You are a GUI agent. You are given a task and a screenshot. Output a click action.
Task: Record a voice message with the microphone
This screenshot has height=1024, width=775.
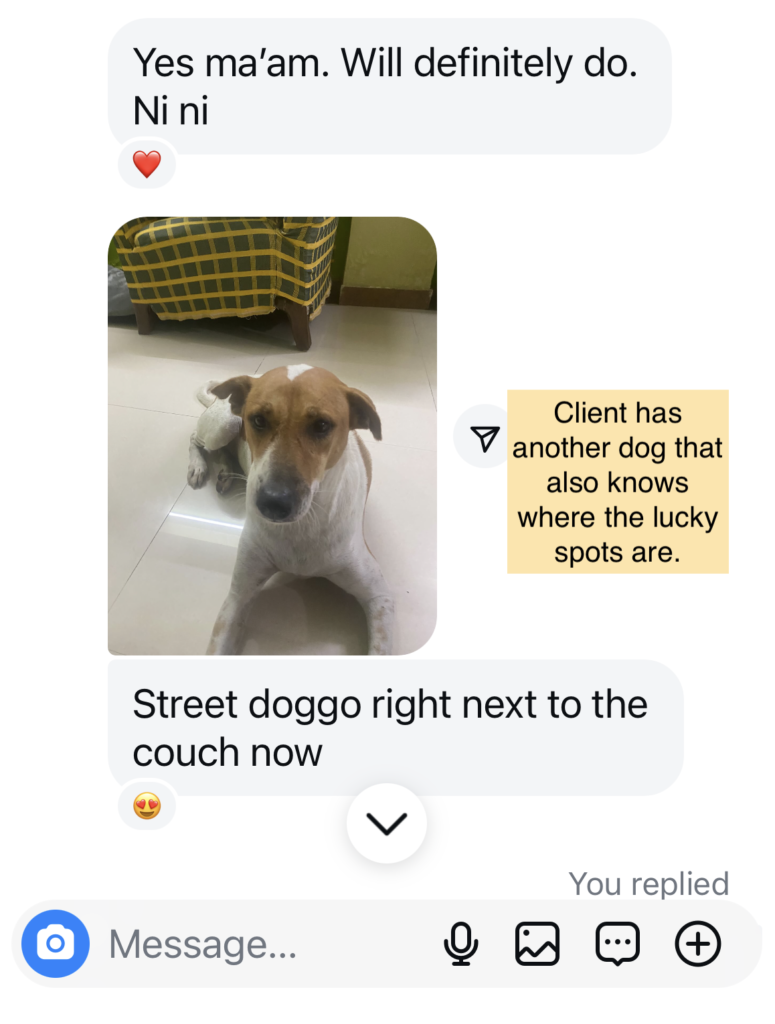(460, 943)
